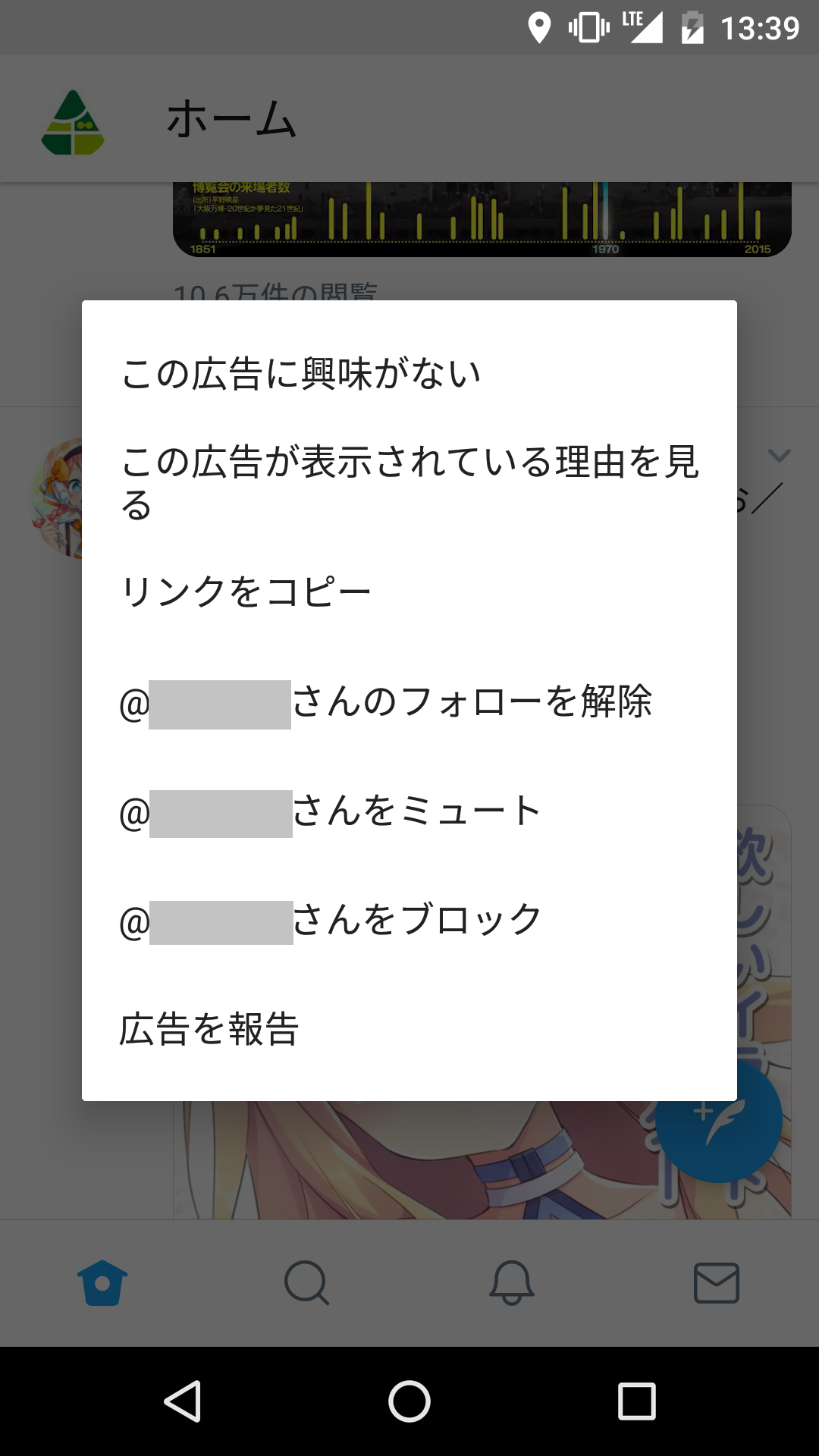Select この広告に興味がない option
This screenshot has height=1456, width=819.
coord(409,373)
